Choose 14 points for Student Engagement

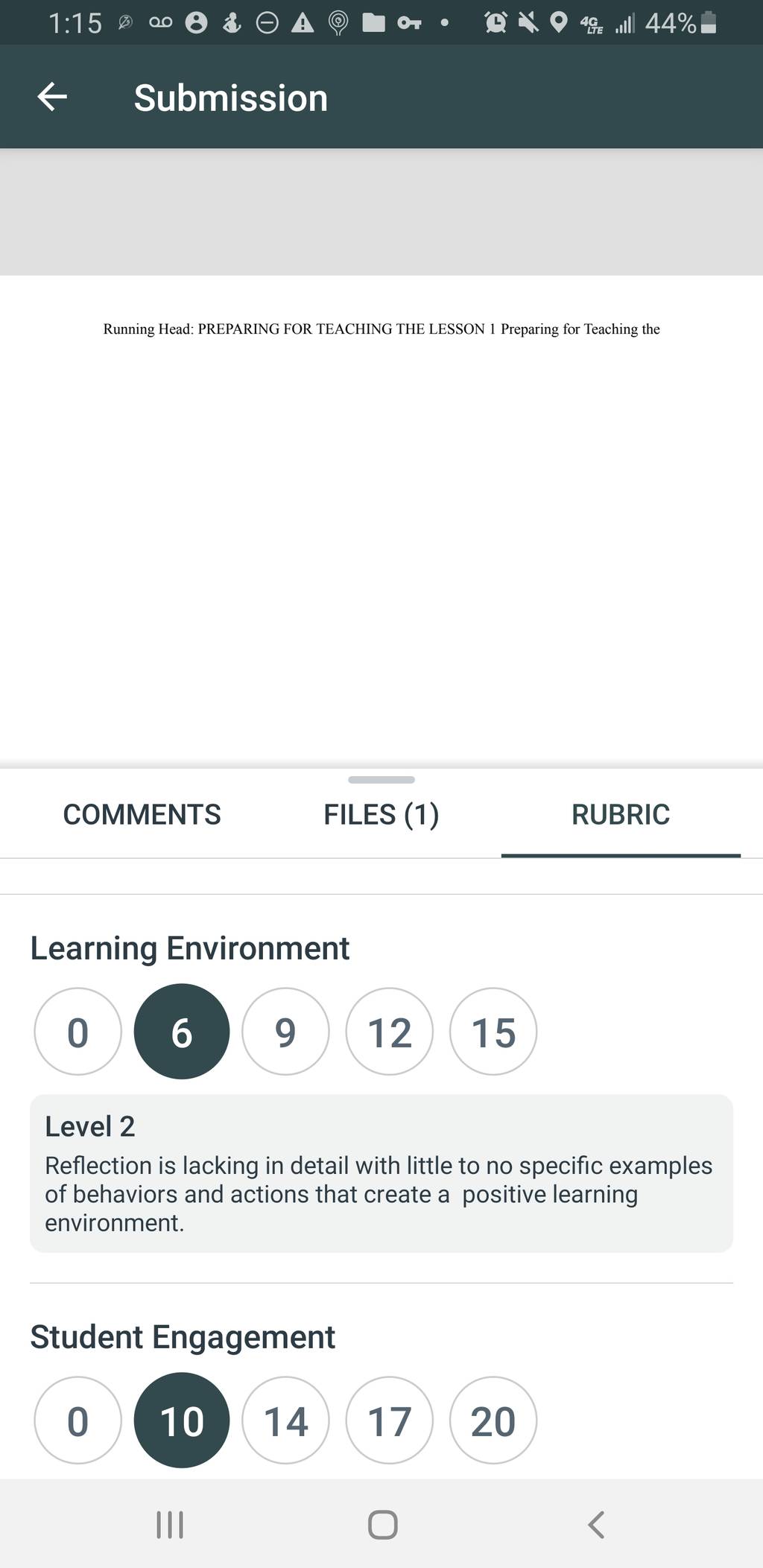pyautogui.click(x=285, y=1421)
